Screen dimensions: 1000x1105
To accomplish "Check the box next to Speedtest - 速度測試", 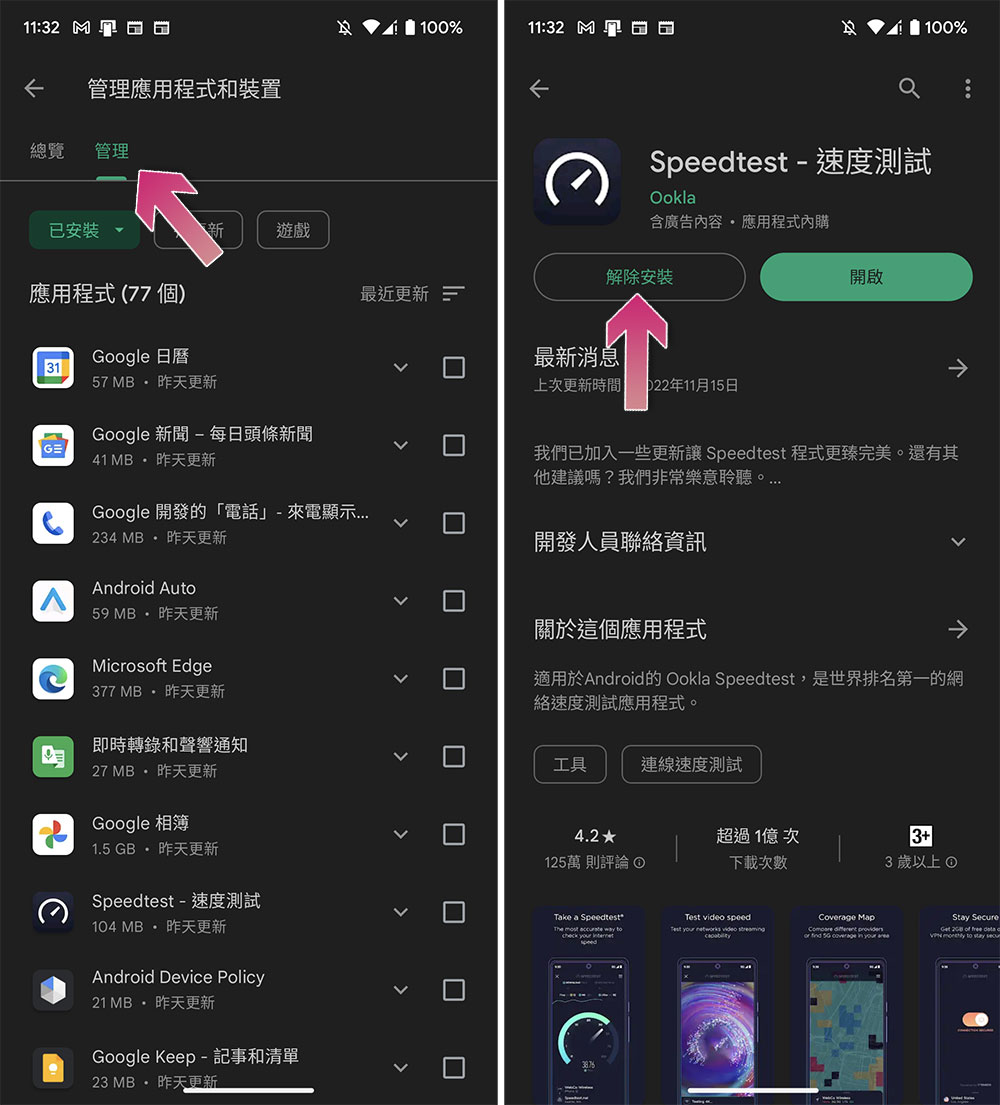I will 453,912.
